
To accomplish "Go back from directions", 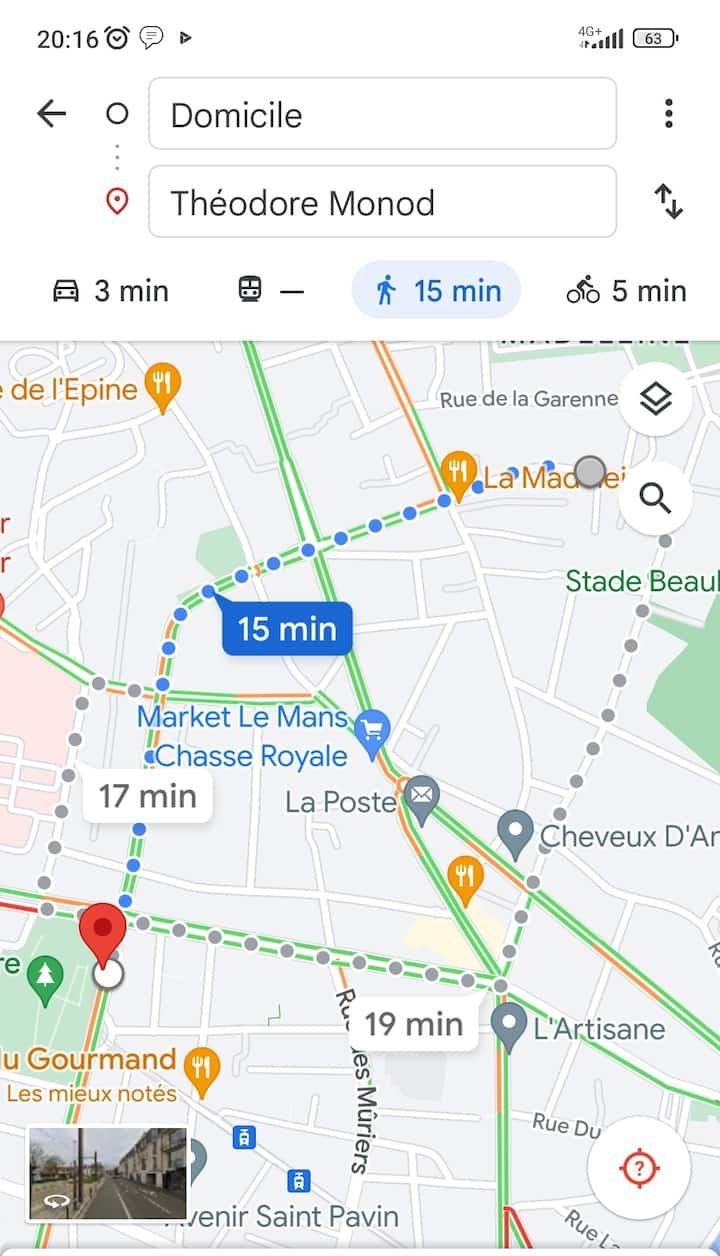I will click(x=51, y=114).
